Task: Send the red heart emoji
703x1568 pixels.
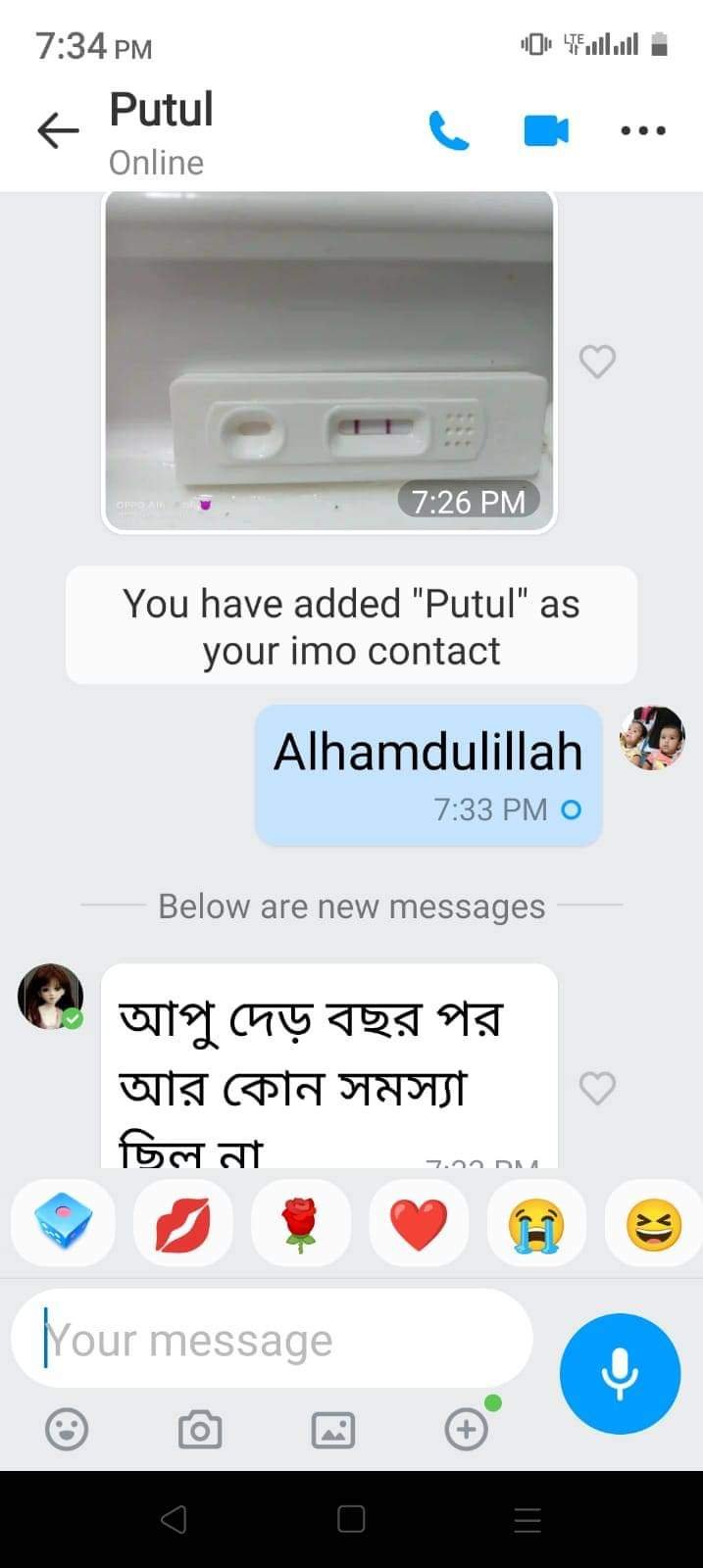Action: click(x=419, y=1224)
